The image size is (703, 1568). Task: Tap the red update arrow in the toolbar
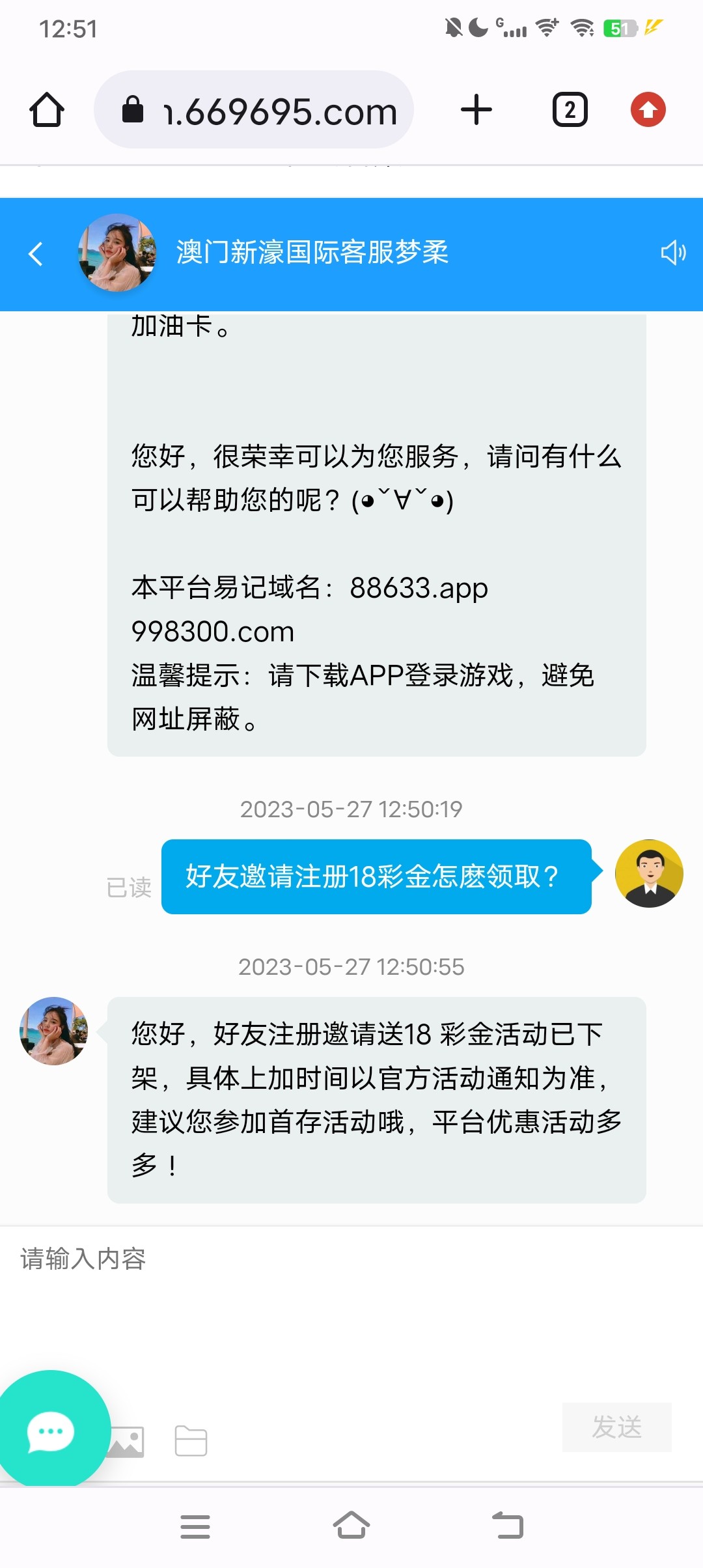point(648,109)
